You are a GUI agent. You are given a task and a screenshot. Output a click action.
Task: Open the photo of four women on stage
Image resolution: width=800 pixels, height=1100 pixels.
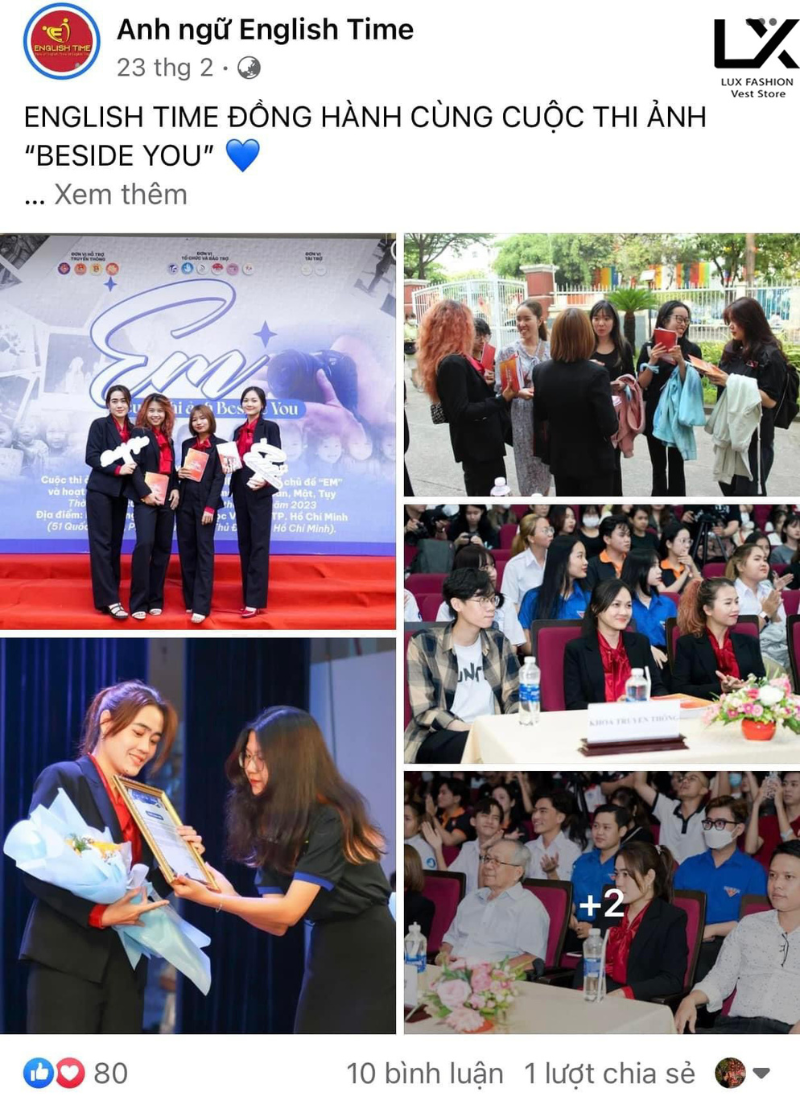tap(198, 431)
